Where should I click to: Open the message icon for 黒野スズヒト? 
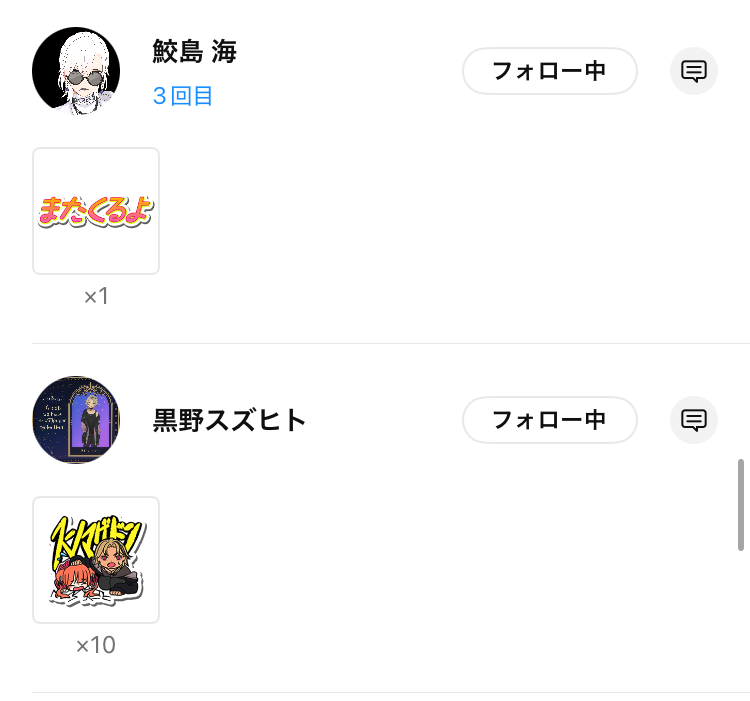(694, 420)
